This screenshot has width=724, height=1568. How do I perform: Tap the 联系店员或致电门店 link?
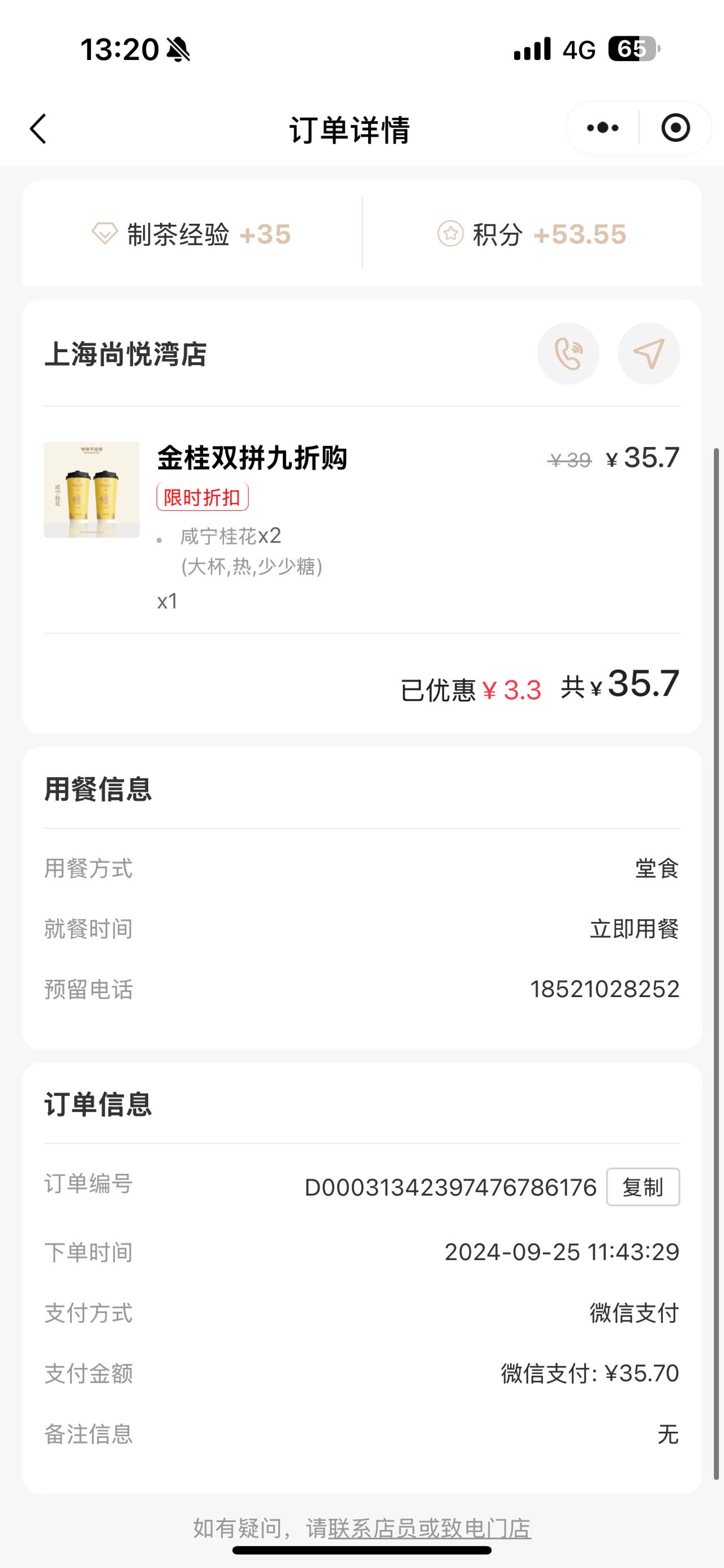coord(429,1527)
